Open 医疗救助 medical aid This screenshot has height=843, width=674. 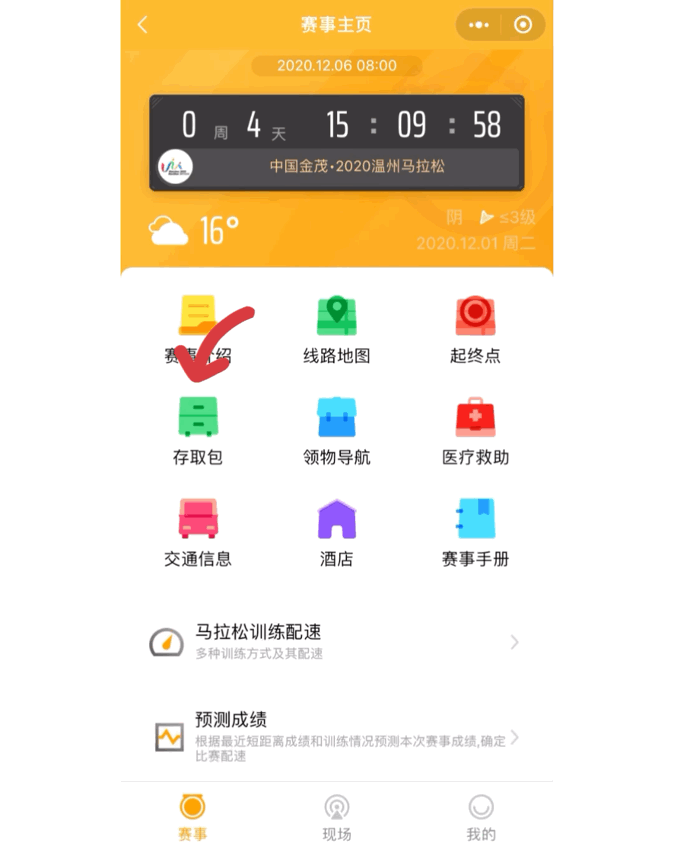[475, 431]
